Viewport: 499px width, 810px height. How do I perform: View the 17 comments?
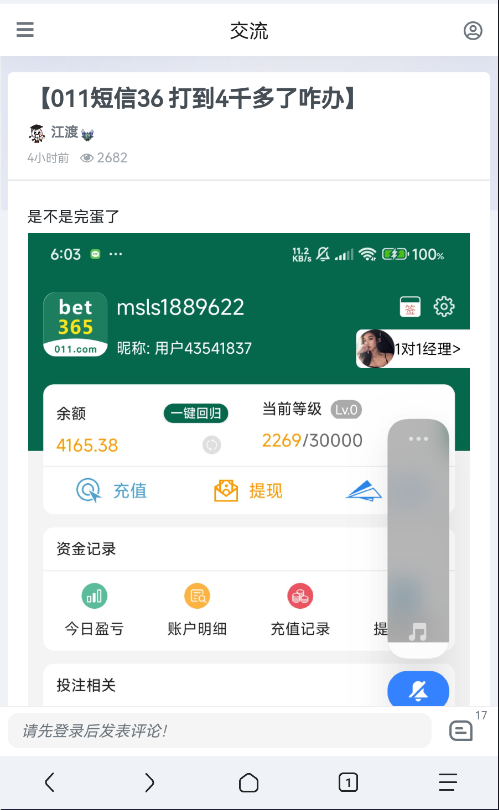point(461,730)
